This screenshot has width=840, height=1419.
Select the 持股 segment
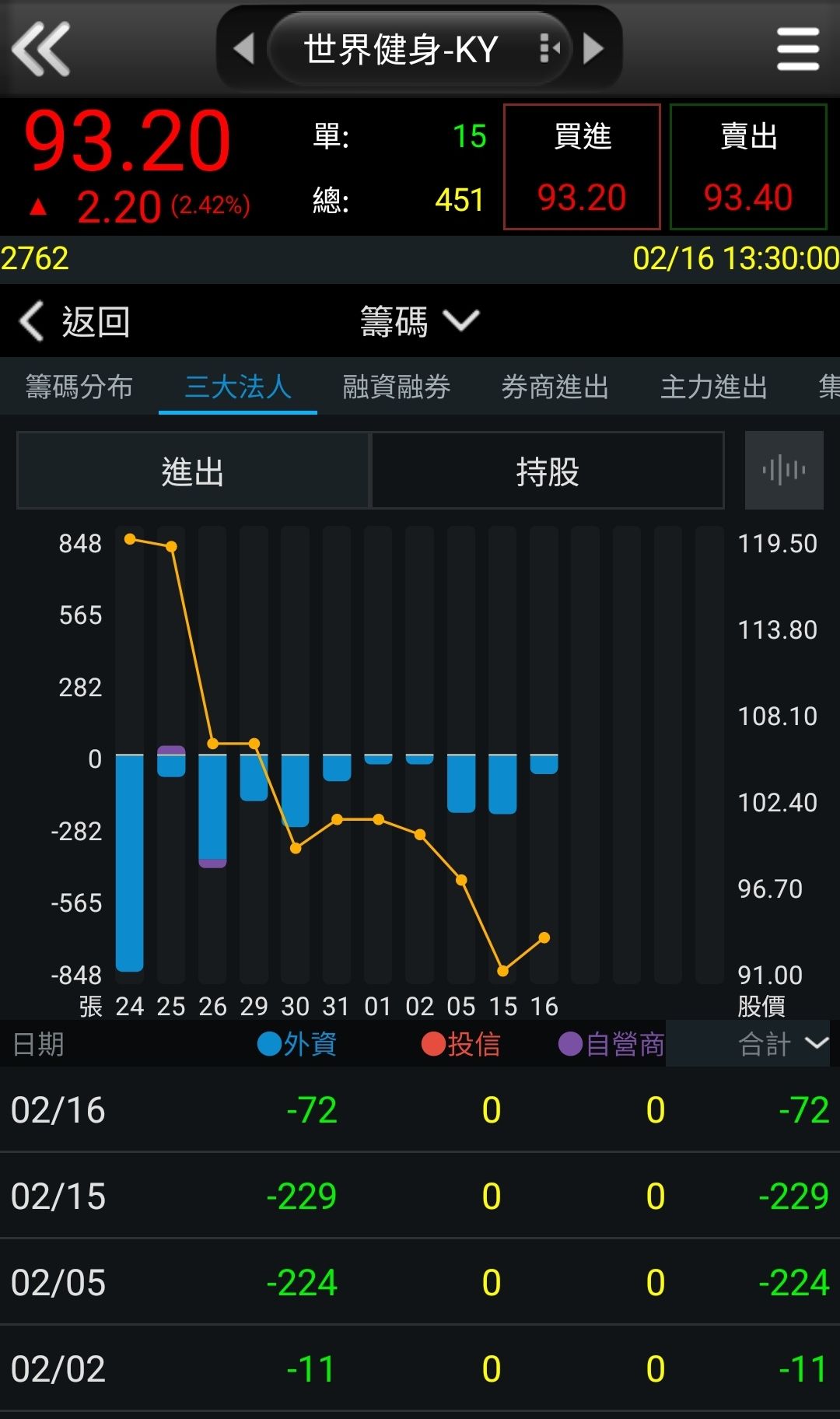pos(548,471)
